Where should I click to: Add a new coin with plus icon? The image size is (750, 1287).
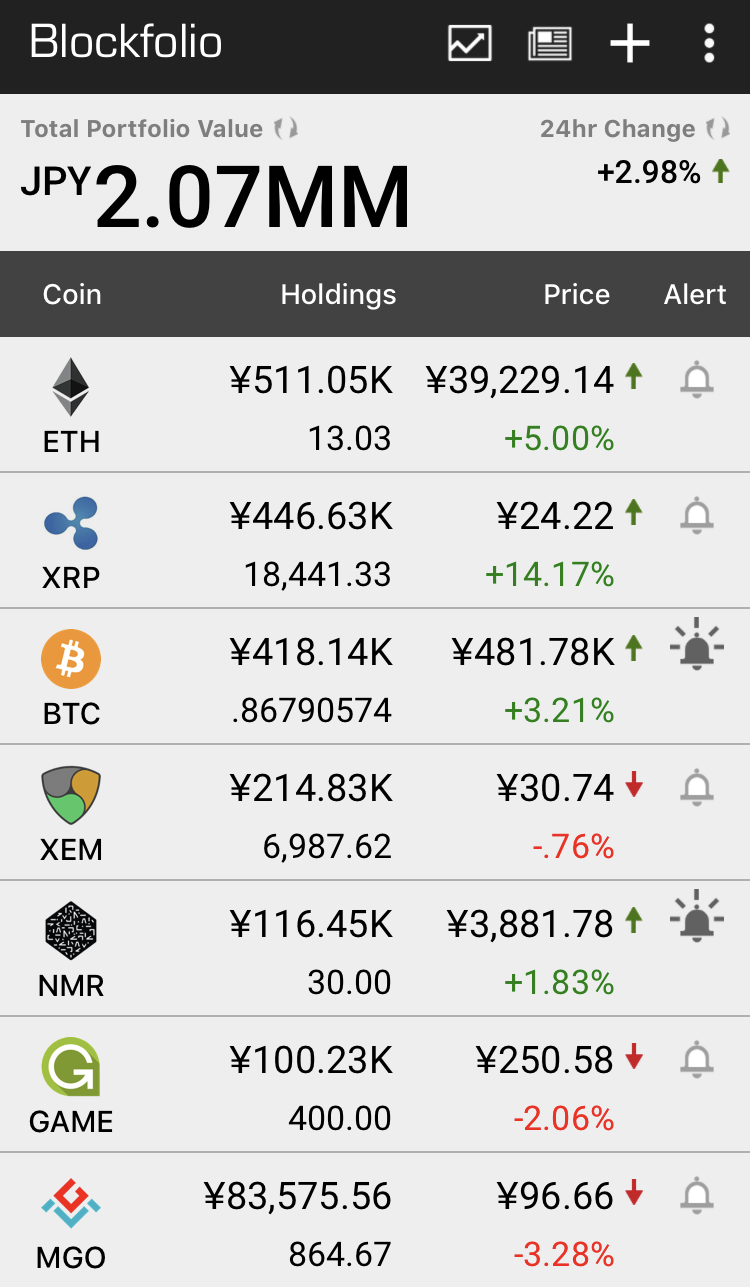(630, 43)
